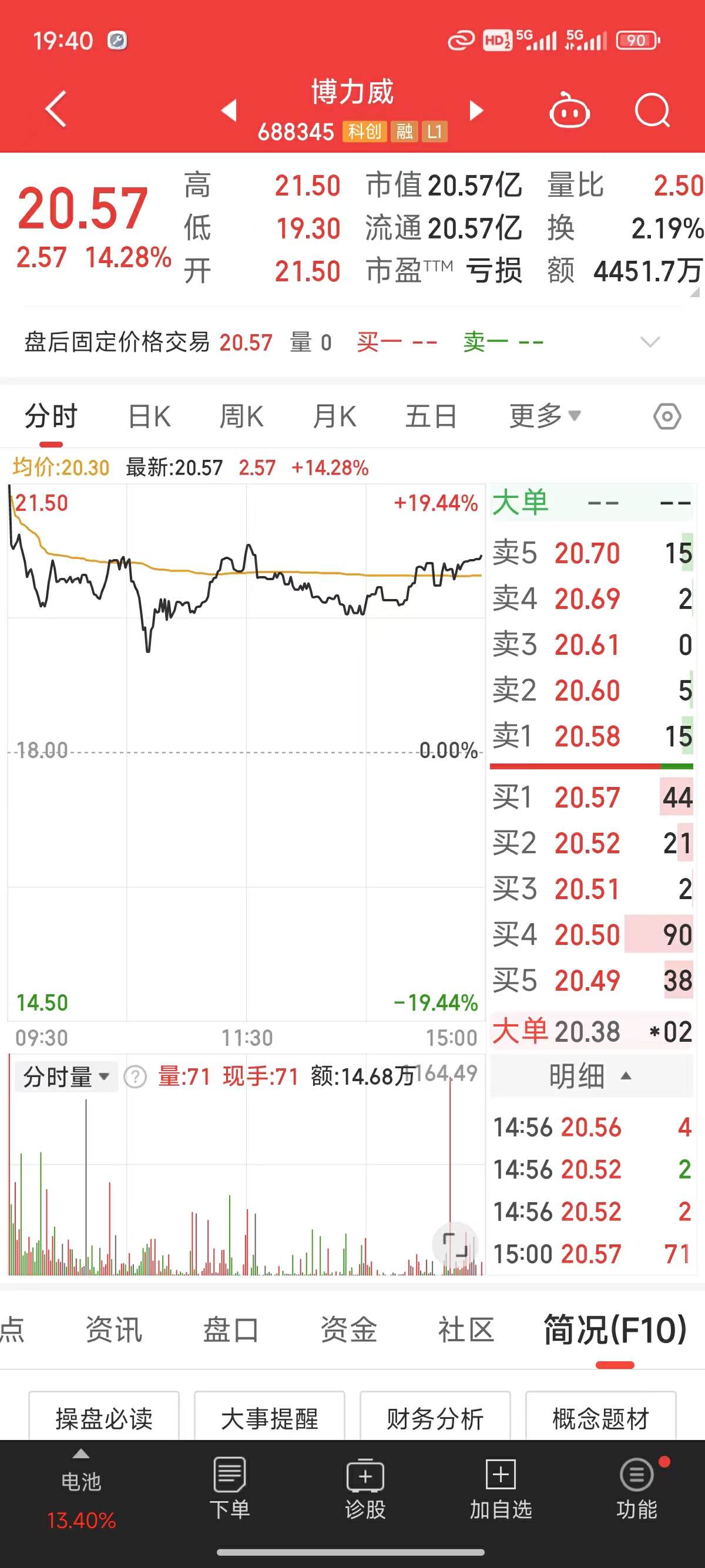Switch to the 日K chart tab
This screenshot has width=705, height=1568.
(x=149, y=417)
